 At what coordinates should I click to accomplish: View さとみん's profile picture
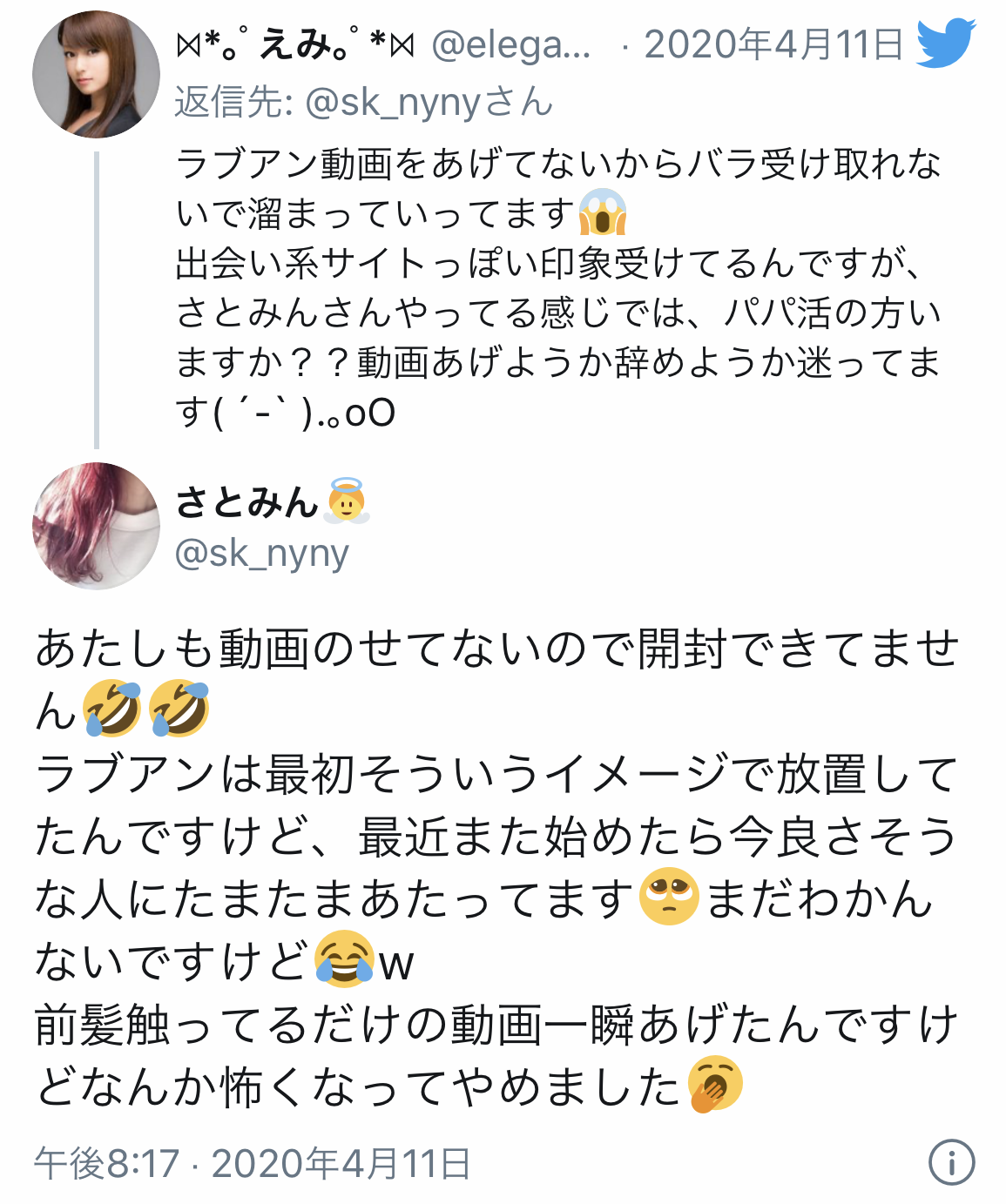tap(96, 526)
